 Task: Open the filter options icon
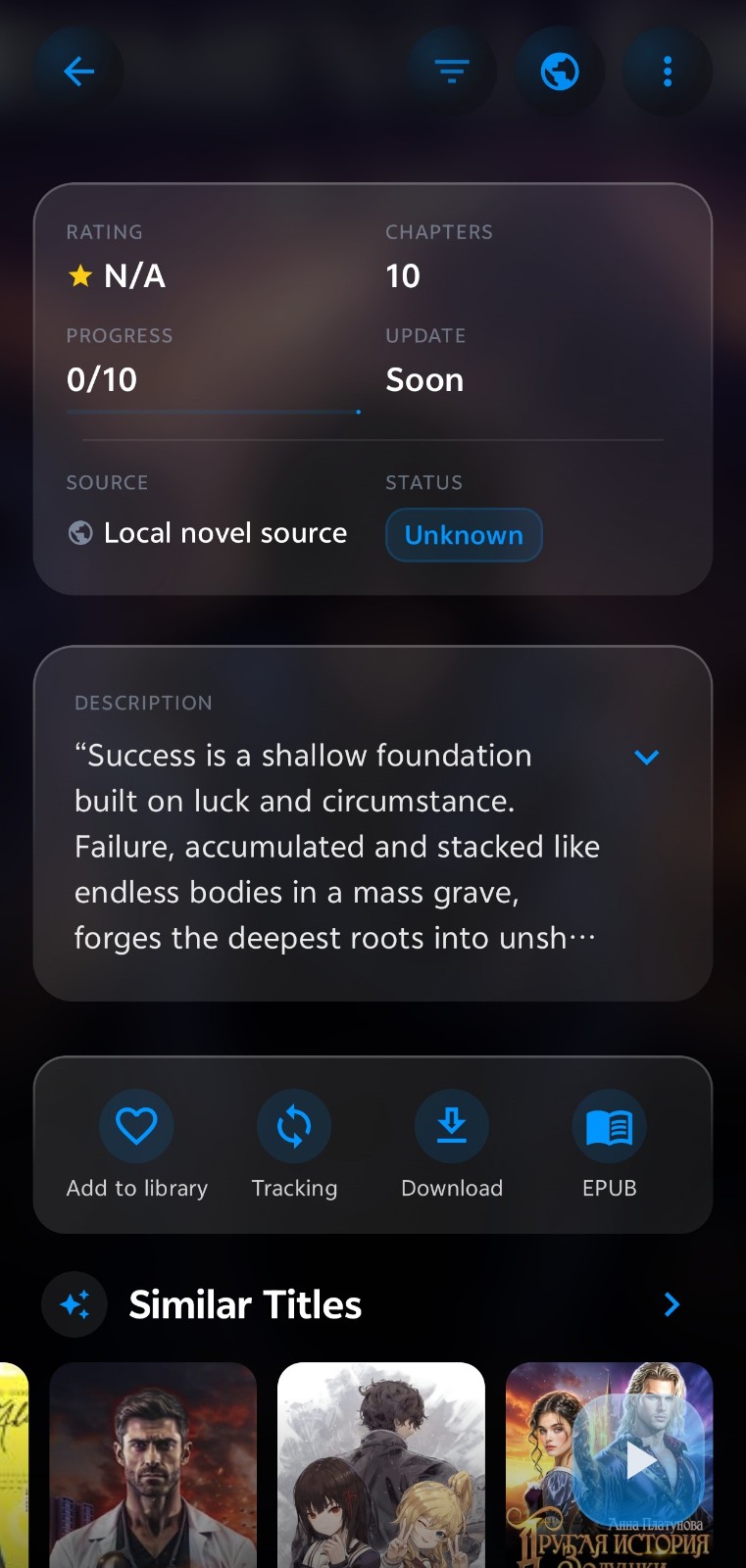[x=452, y=72]
